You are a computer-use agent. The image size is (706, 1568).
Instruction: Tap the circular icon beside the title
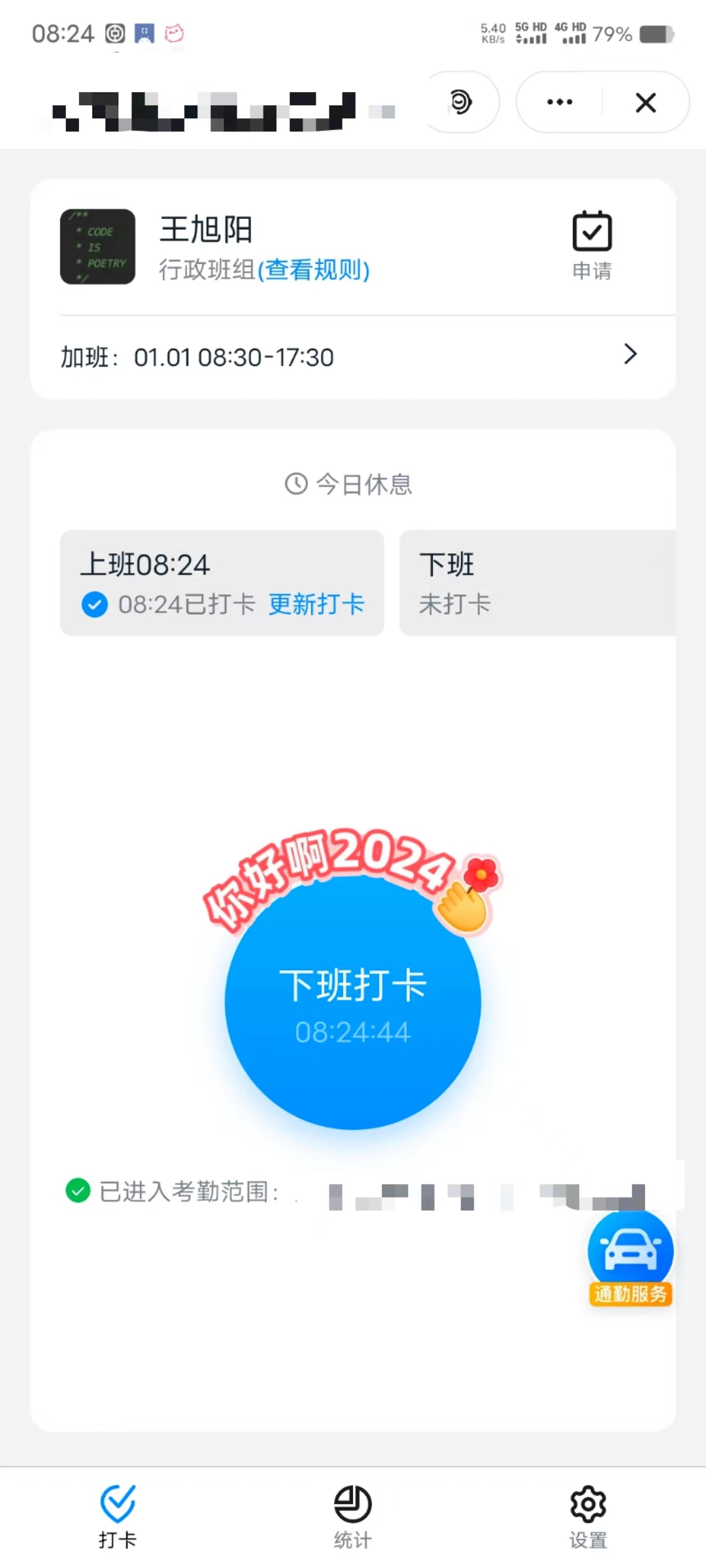point(461,102)
